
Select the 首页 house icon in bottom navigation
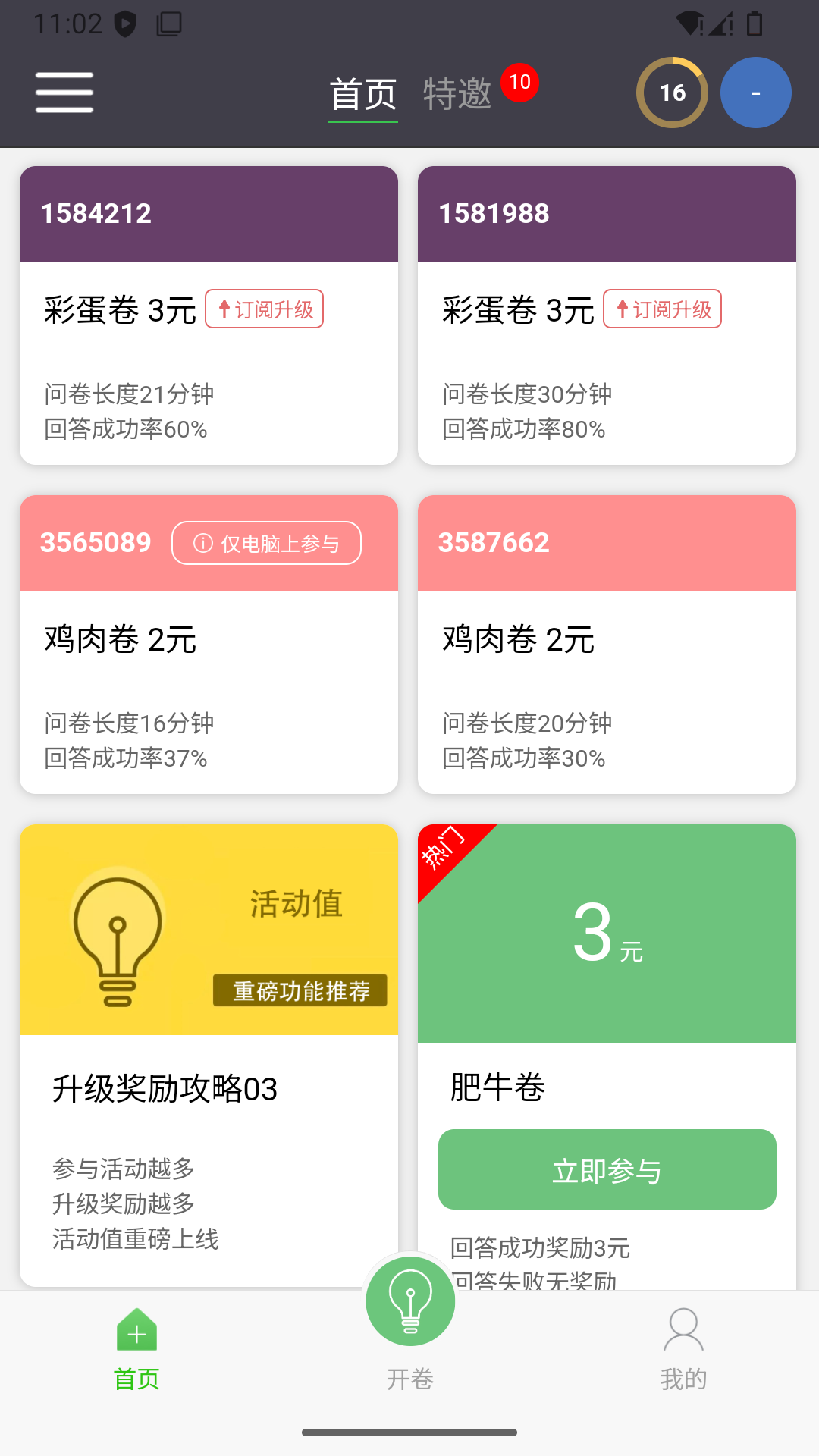(x=136, y=1335)
